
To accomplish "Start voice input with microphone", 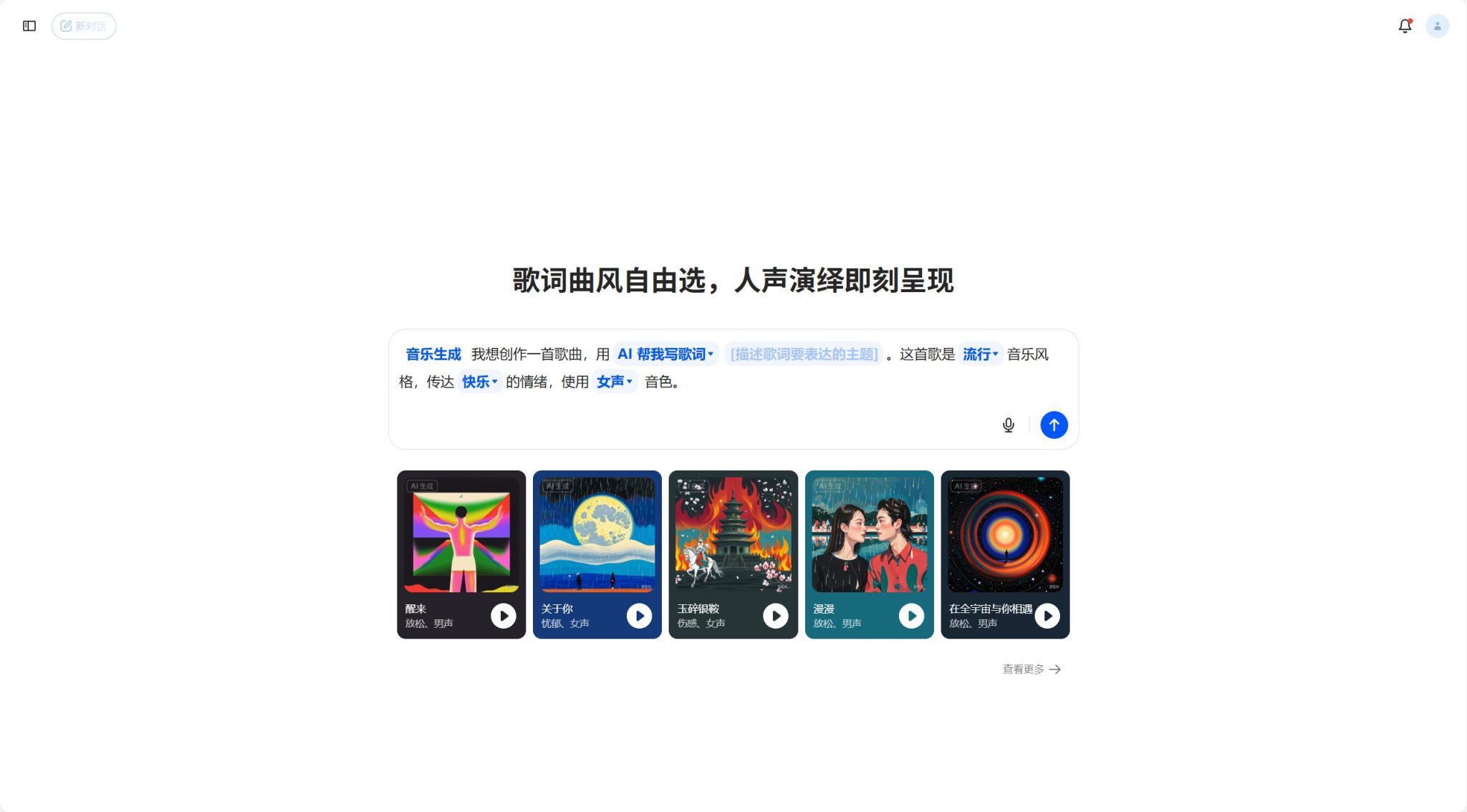I will click(x=1008, y=425).
